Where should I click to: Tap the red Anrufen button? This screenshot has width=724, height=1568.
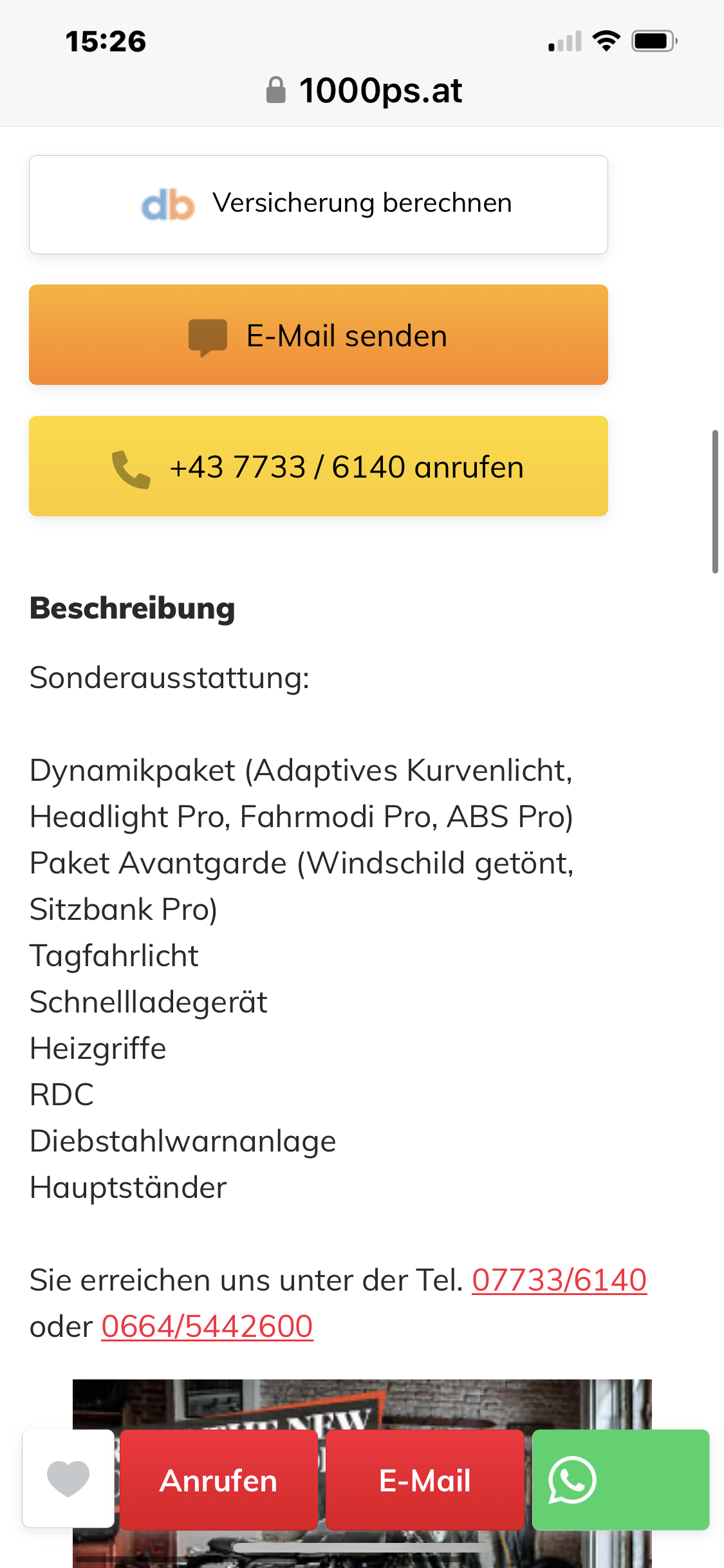[x=219, y=1480]
